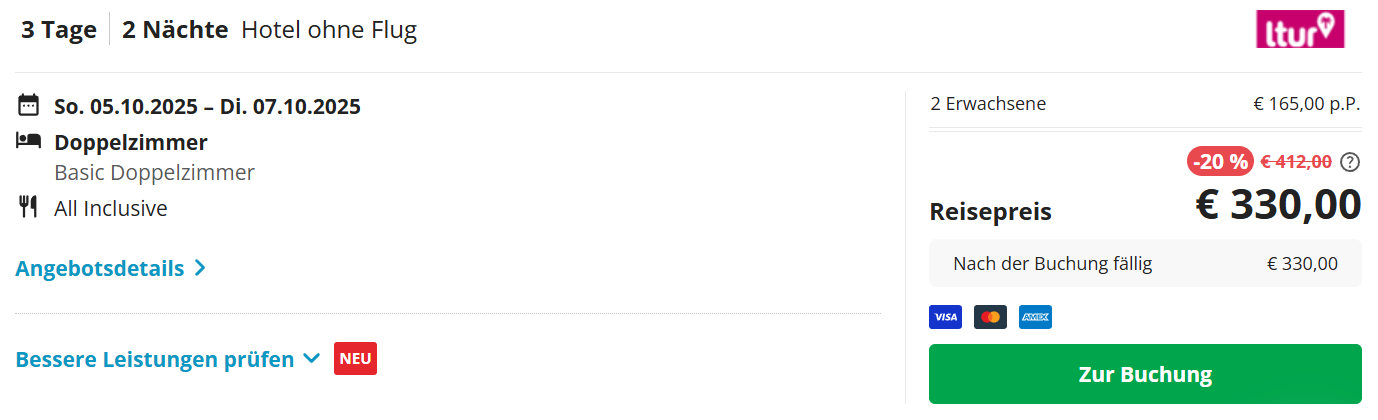Open the price info question mark
The width and height of the screenshot is (1378, 420).
tap(1350, 162)
